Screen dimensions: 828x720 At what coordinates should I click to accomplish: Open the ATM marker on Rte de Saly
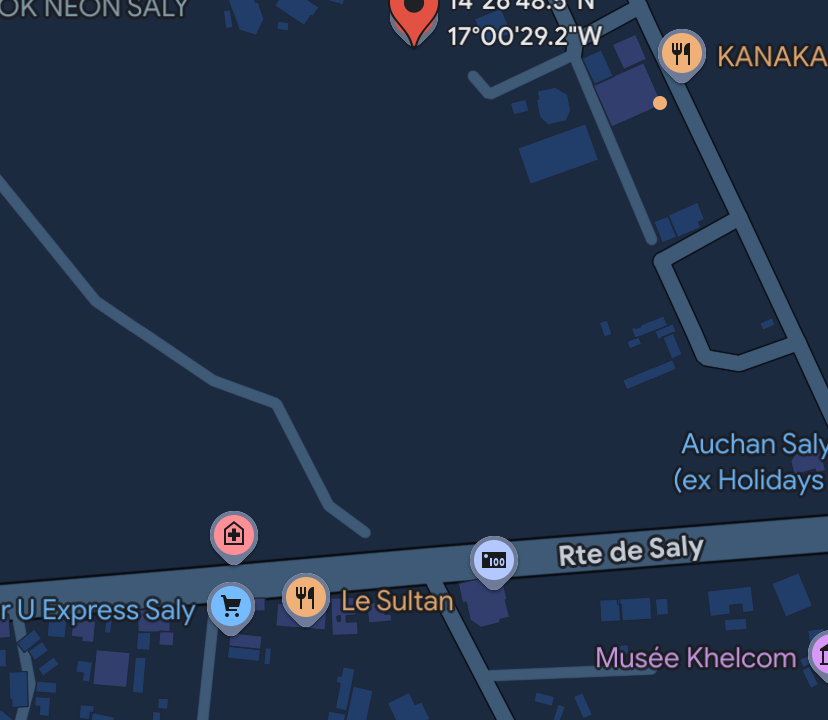[x=494, y=561]
